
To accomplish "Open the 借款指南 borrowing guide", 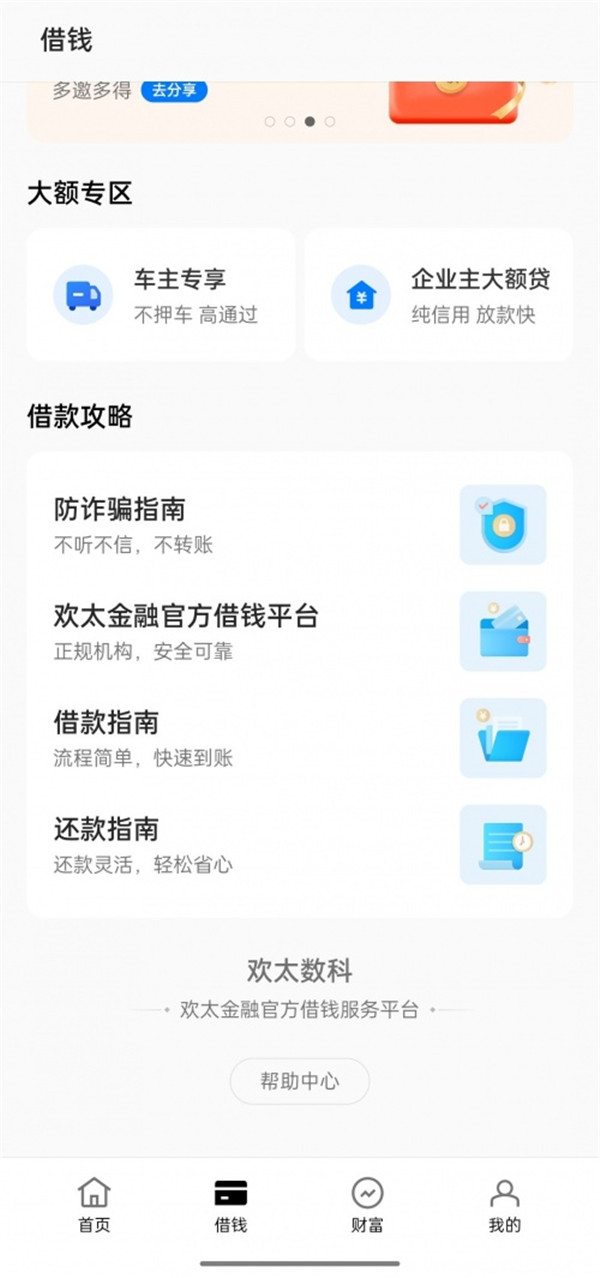I will 300,737.
